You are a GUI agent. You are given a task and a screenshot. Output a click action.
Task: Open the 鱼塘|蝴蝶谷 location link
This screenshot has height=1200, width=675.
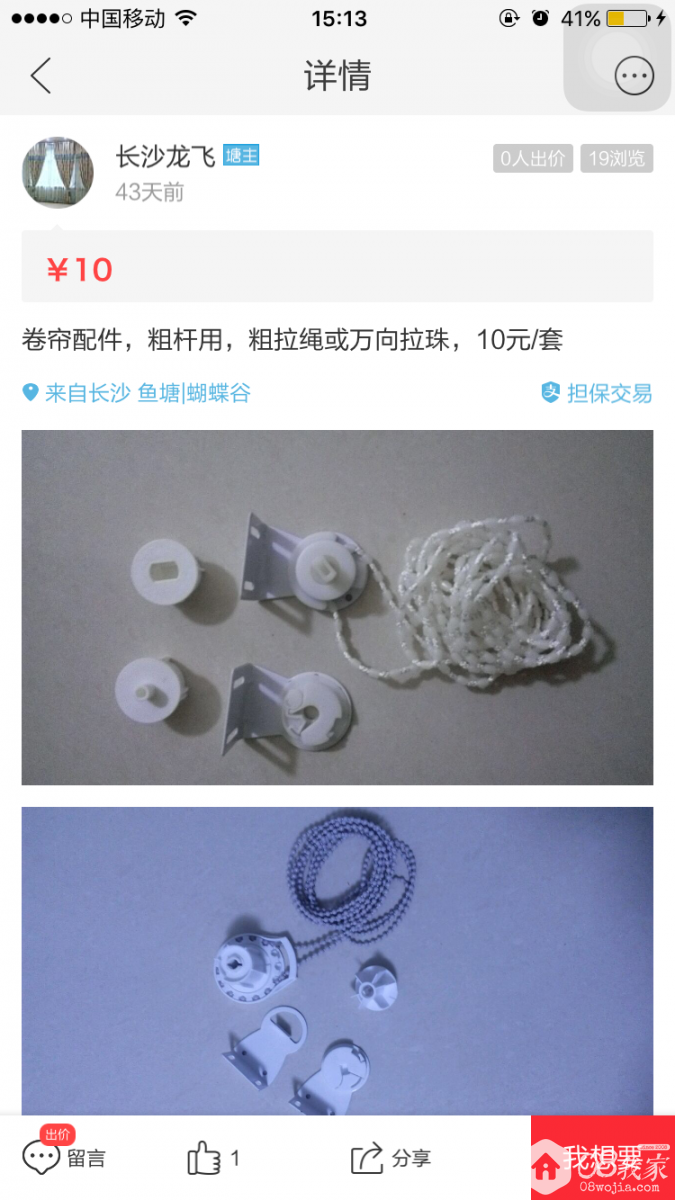pyautogui.click(x=194, y=393)
